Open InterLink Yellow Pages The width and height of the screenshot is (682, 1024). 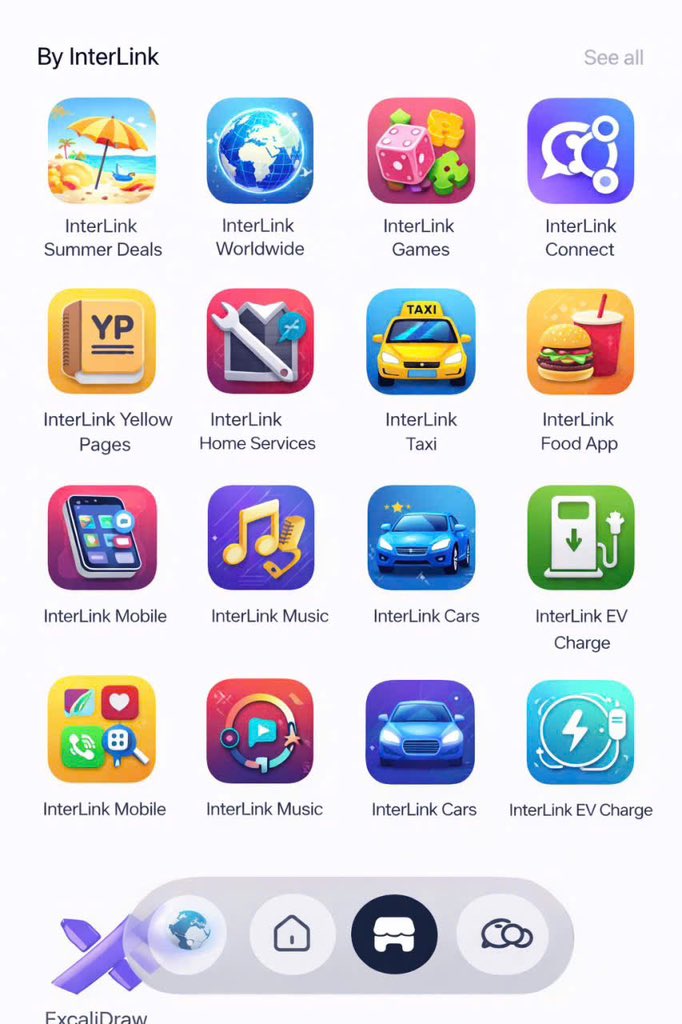click(x=102, y=342)
